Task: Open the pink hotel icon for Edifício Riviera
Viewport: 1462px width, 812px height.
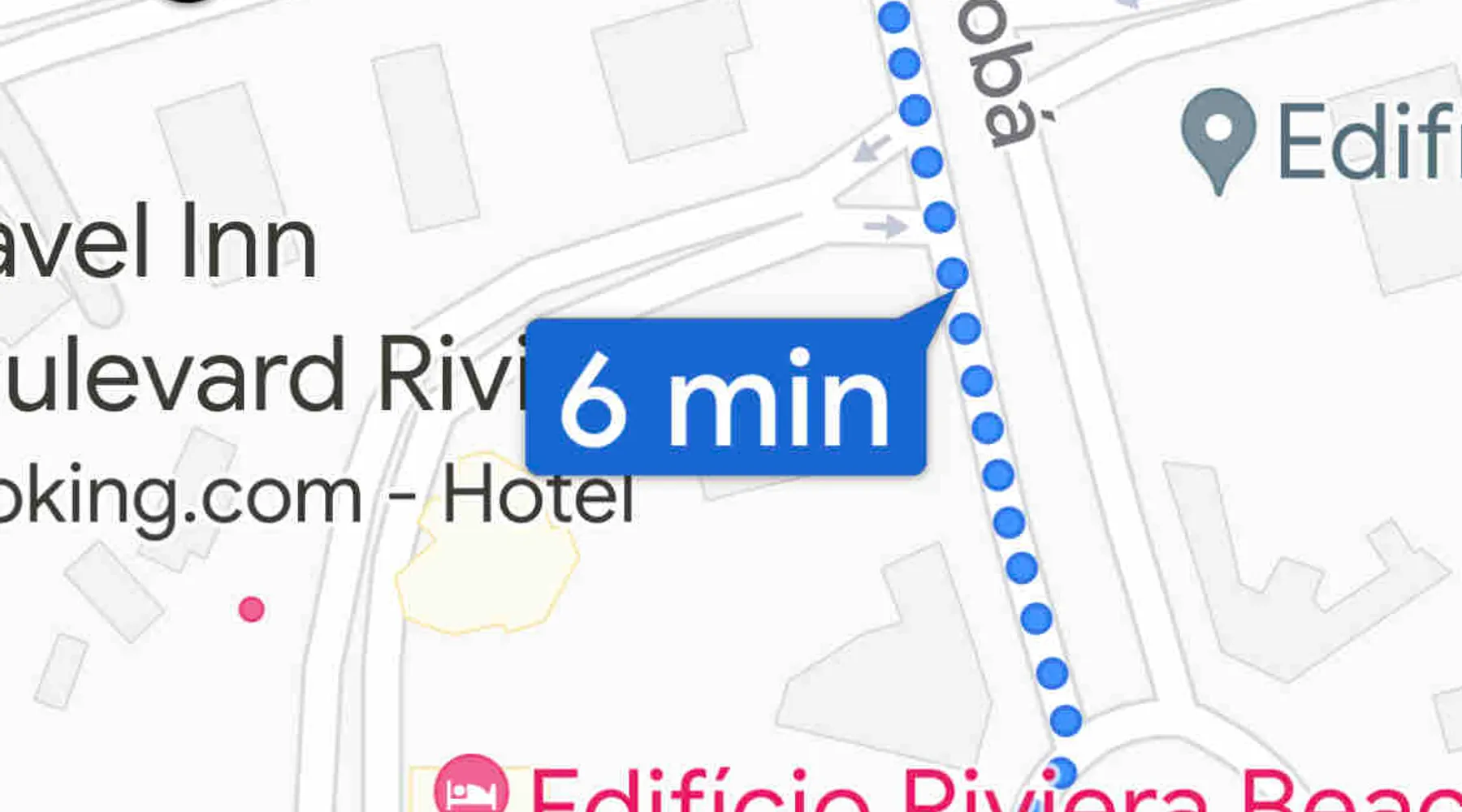Action: coord(471,786)
